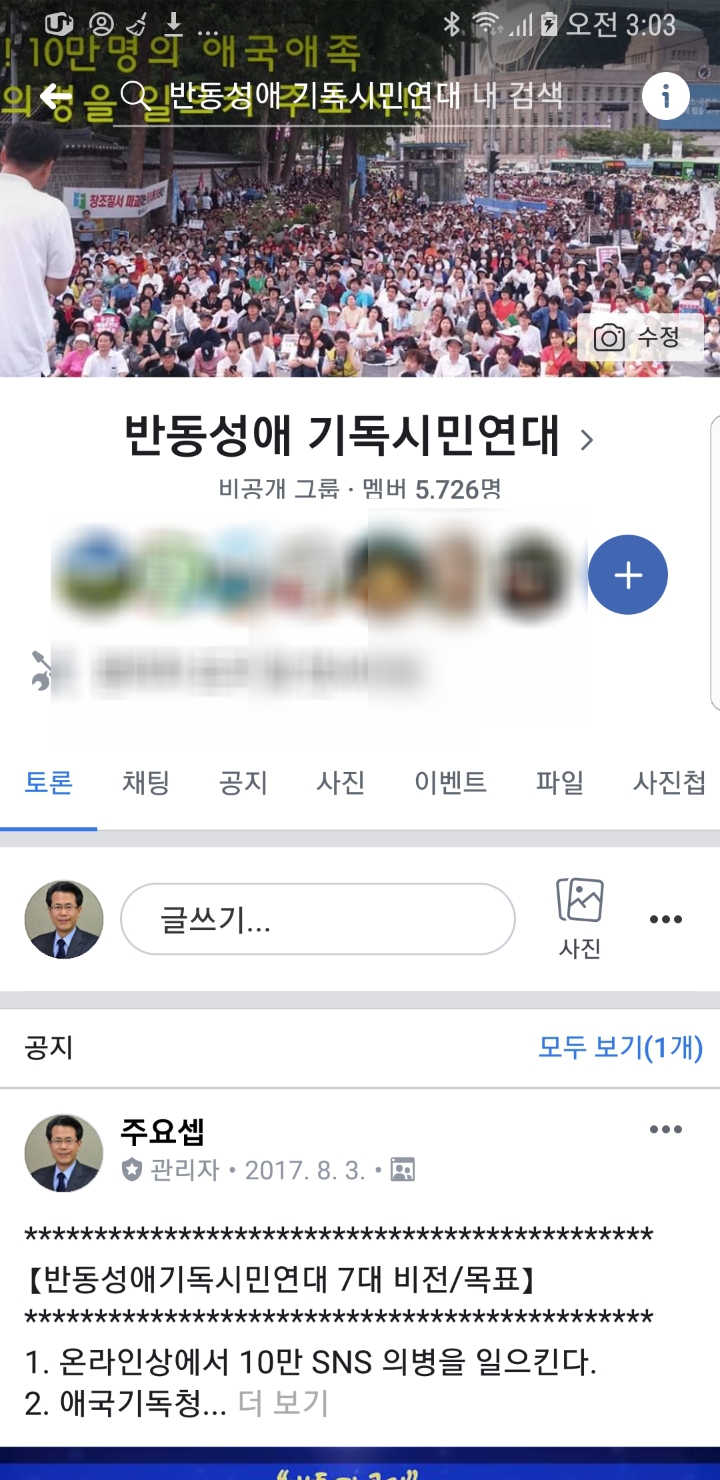
Task: Open overflow menu on 주요셉's post
Action: tap(665, 1130)
